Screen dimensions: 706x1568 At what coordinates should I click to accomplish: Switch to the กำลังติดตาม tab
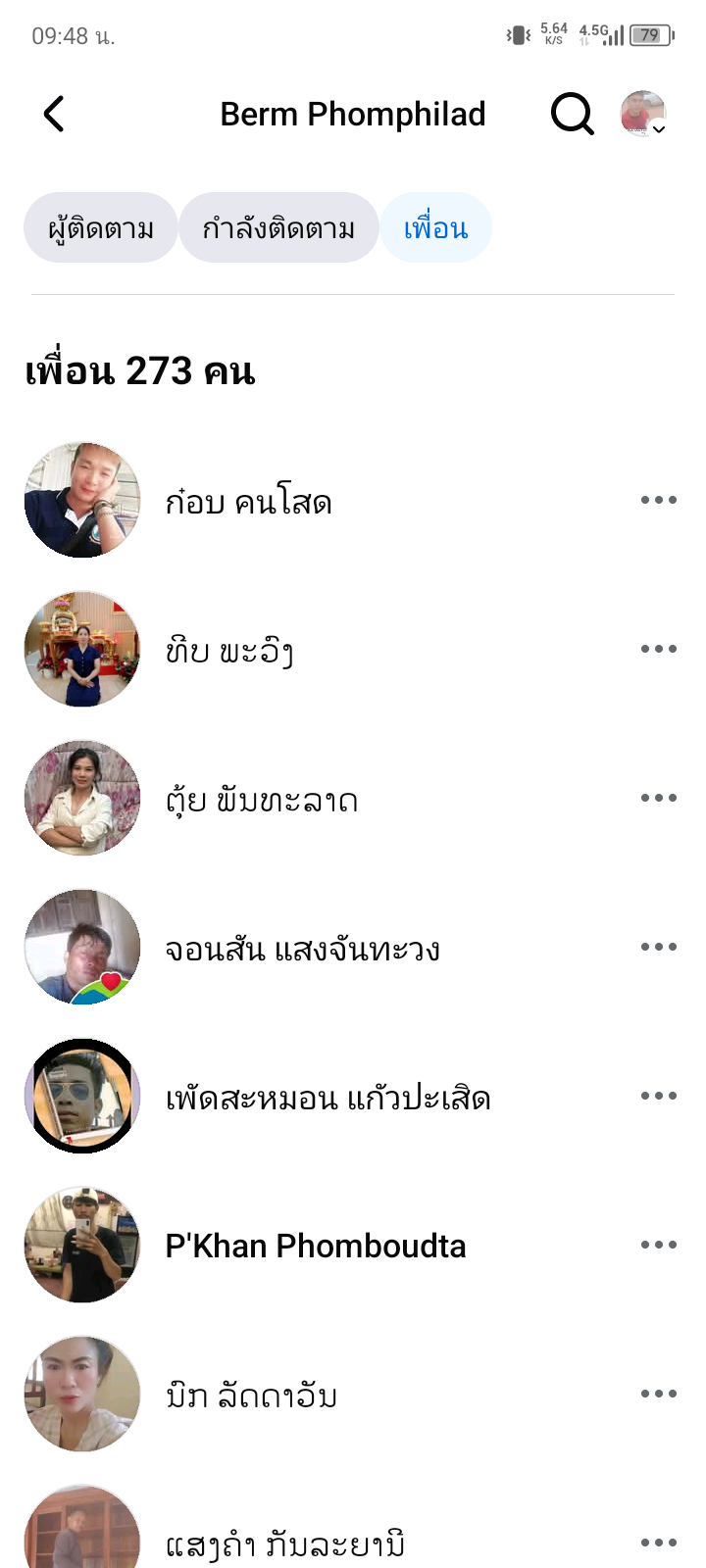tap(278, 228)
